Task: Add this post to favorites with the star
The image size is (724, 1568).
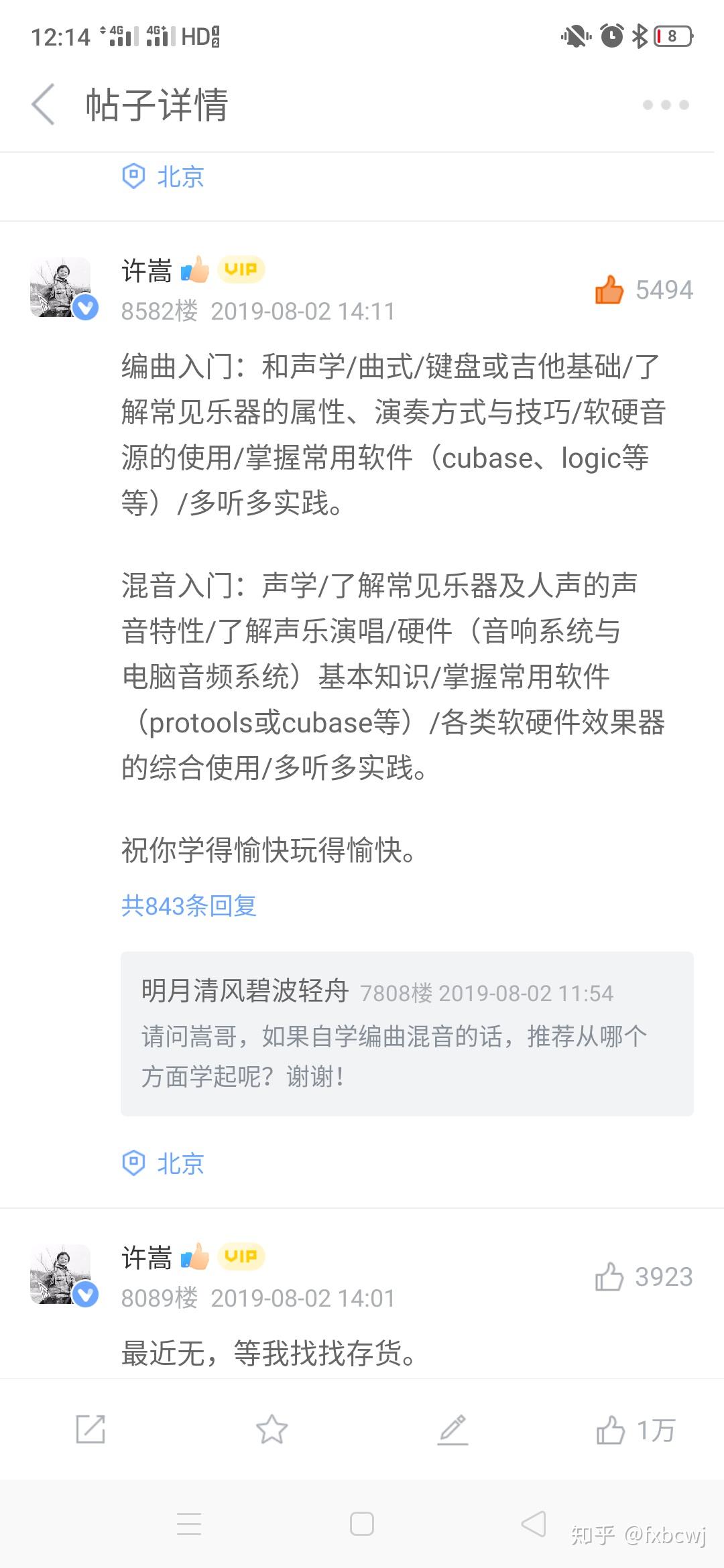Action: point(271,1429)
